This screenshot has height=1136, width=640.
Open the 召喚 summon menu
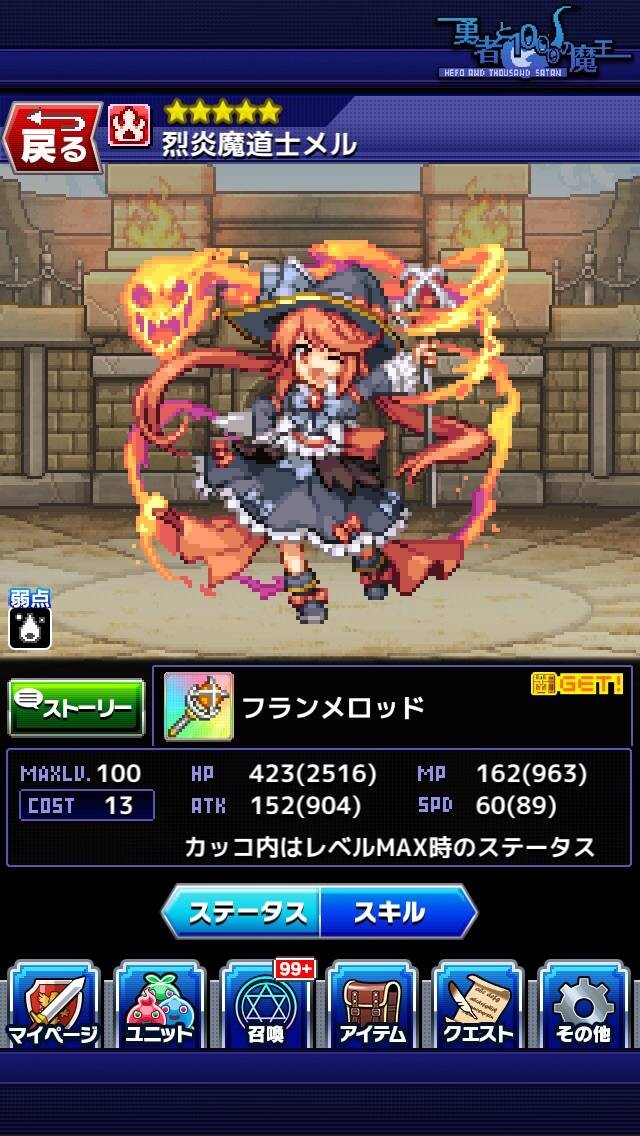pyautogui.click(x=266, y=1004)
